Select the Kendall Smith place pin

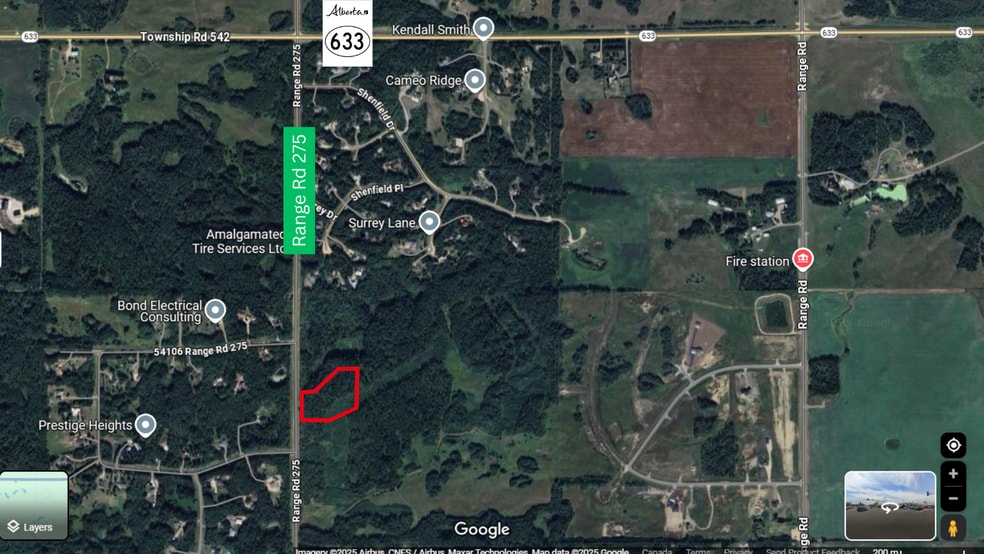(483, 28)
